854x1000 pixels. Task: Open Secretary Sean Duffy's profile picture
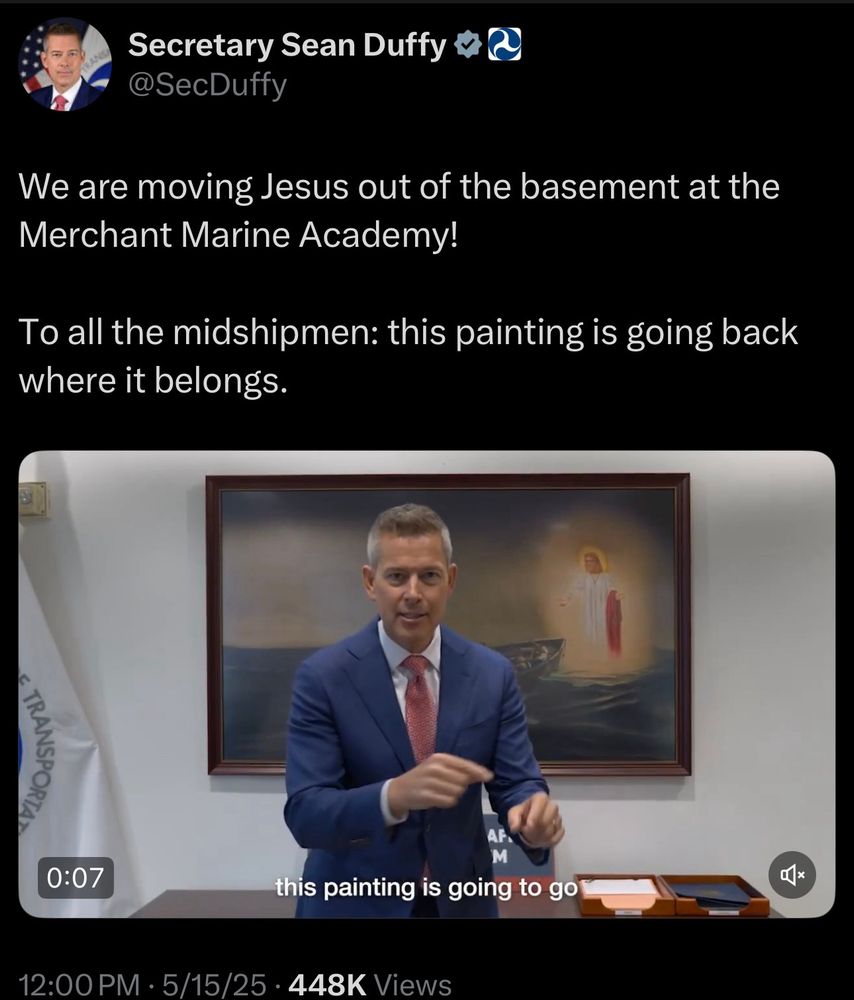[65, 65]
